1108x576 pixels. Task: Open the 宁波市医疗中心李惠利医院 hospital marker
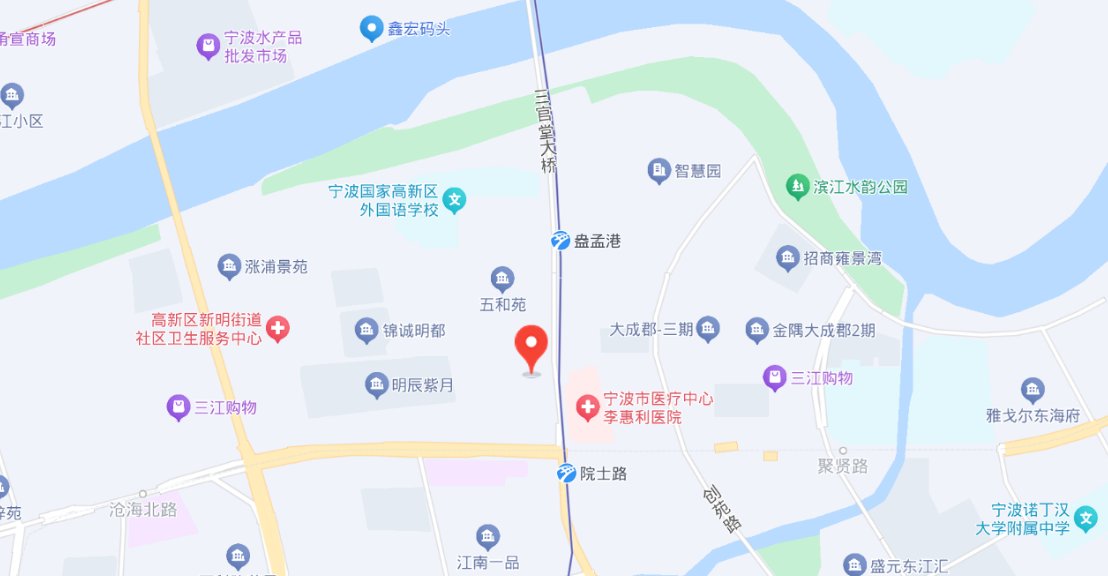coord(586,407)
